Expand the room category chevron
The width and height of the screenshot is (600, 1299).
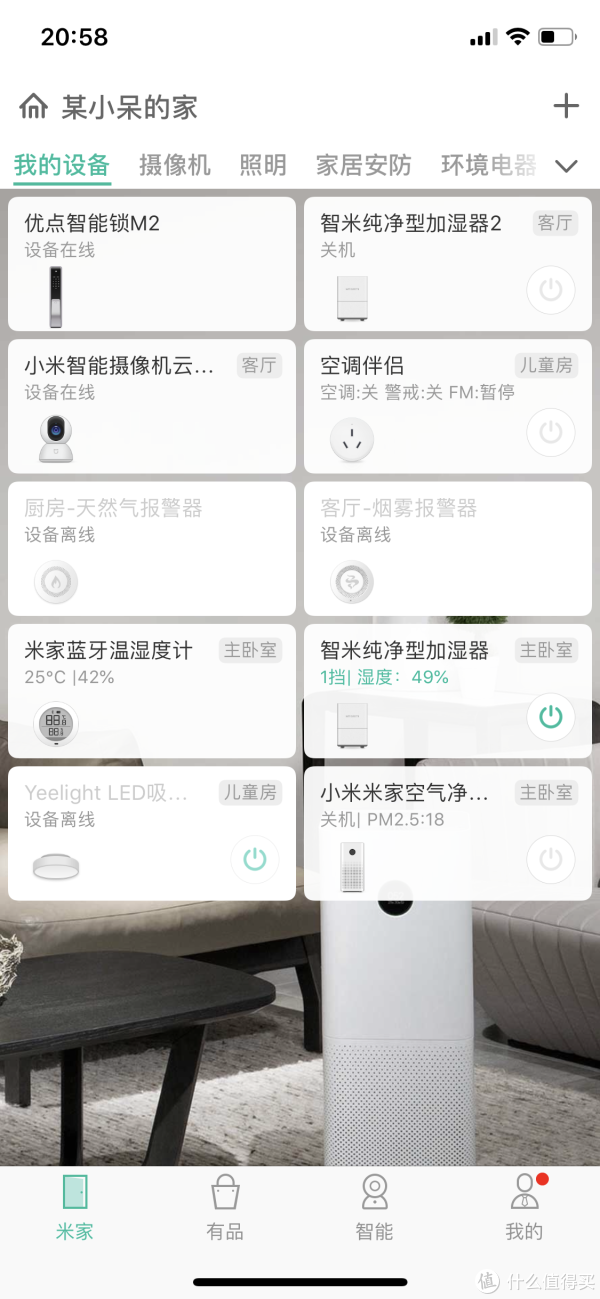pos(567,166)
